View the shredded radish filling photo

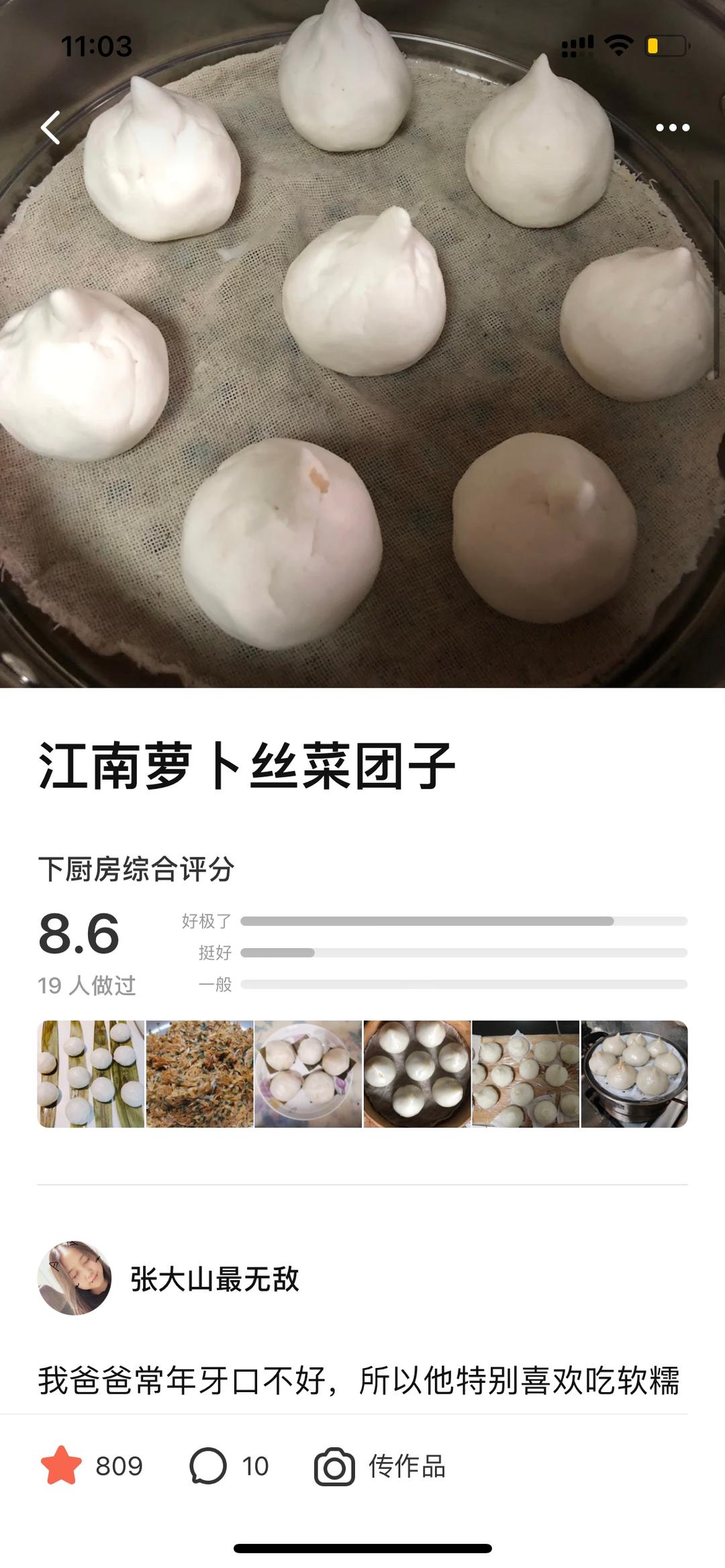[199, 1074]
